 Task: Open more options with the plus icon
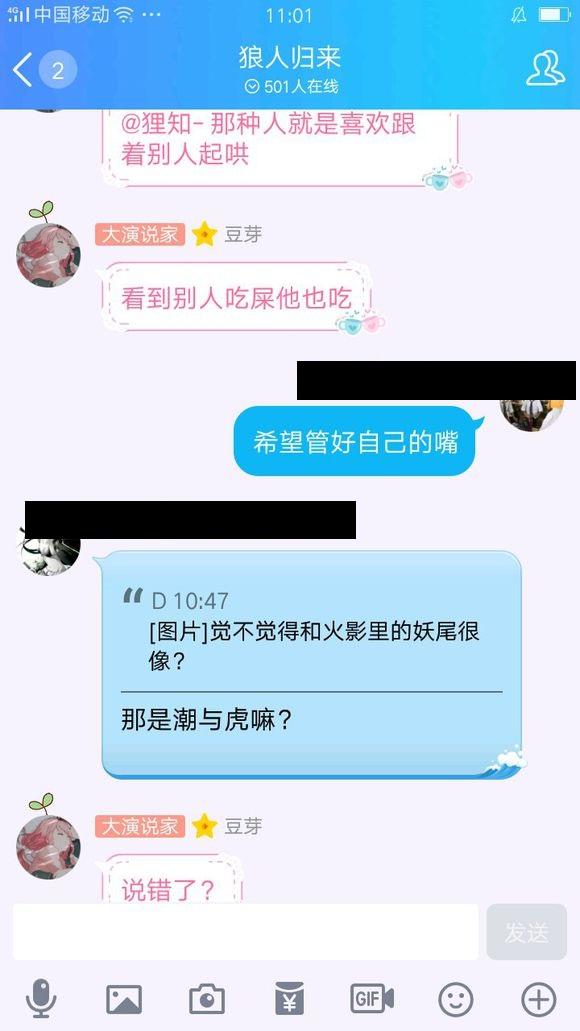539,999
